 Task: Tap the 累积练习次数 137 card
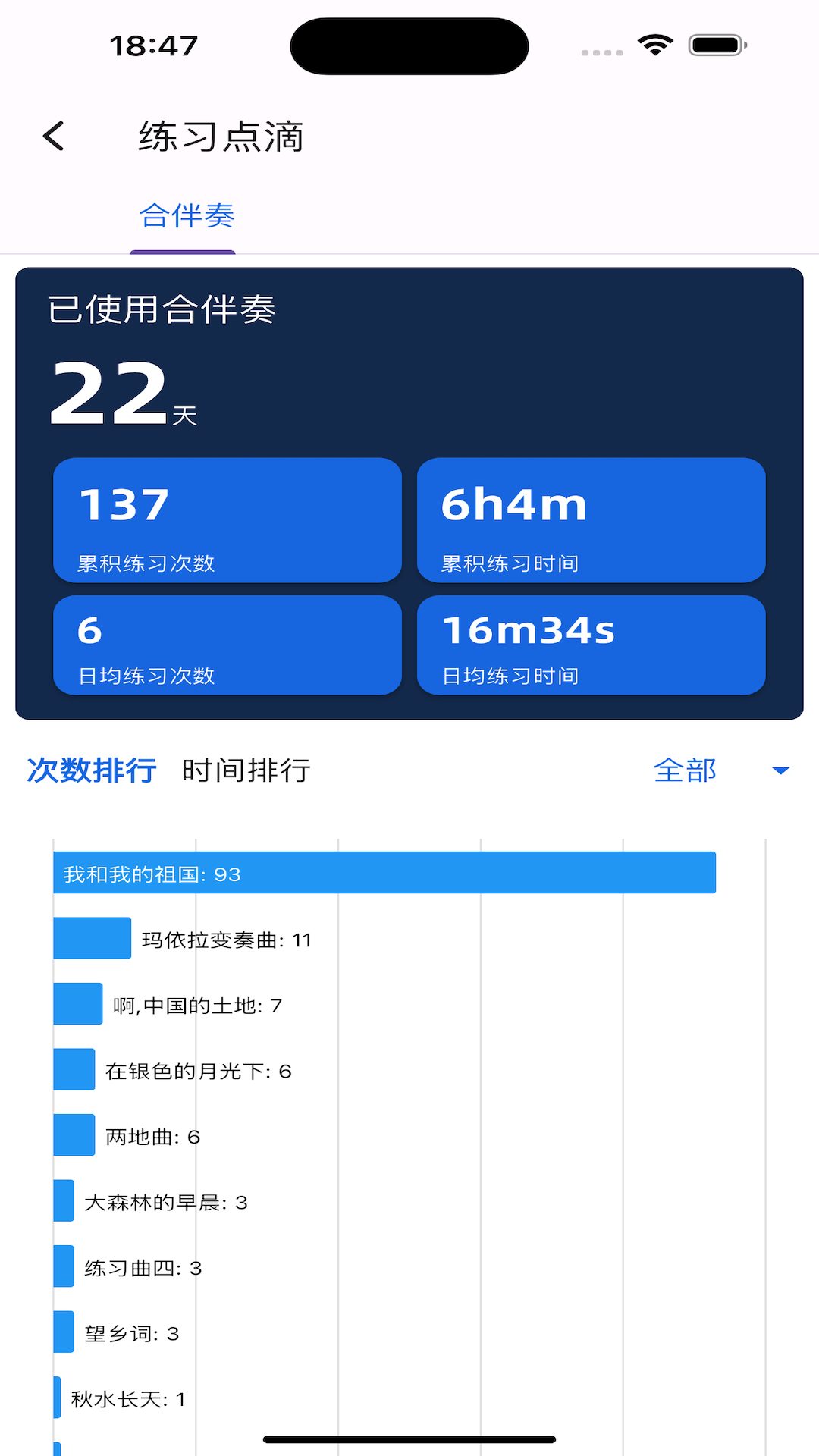(x=227, y=519)
